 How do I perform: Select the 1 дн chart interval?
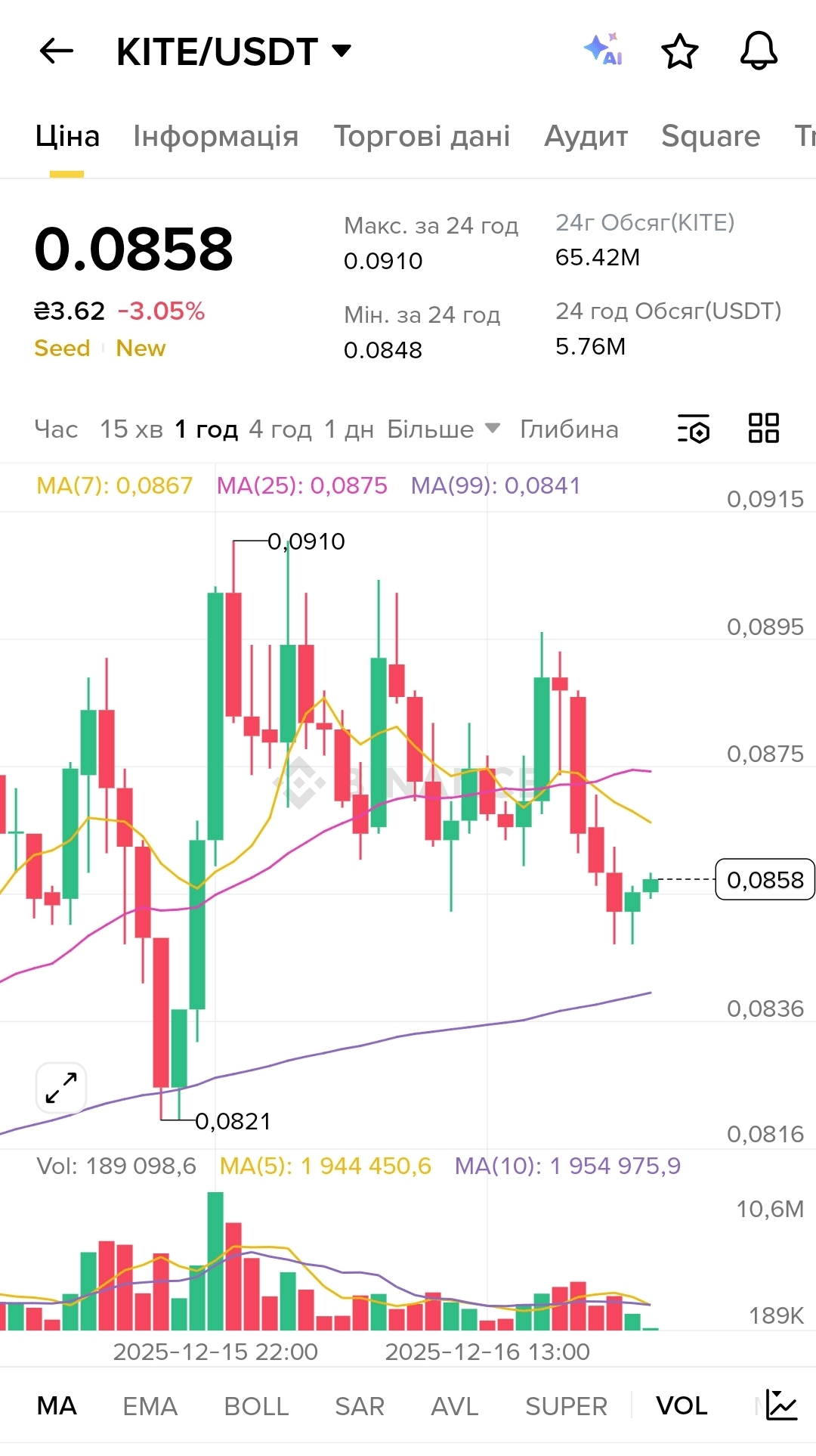click(x=349, y=429)
